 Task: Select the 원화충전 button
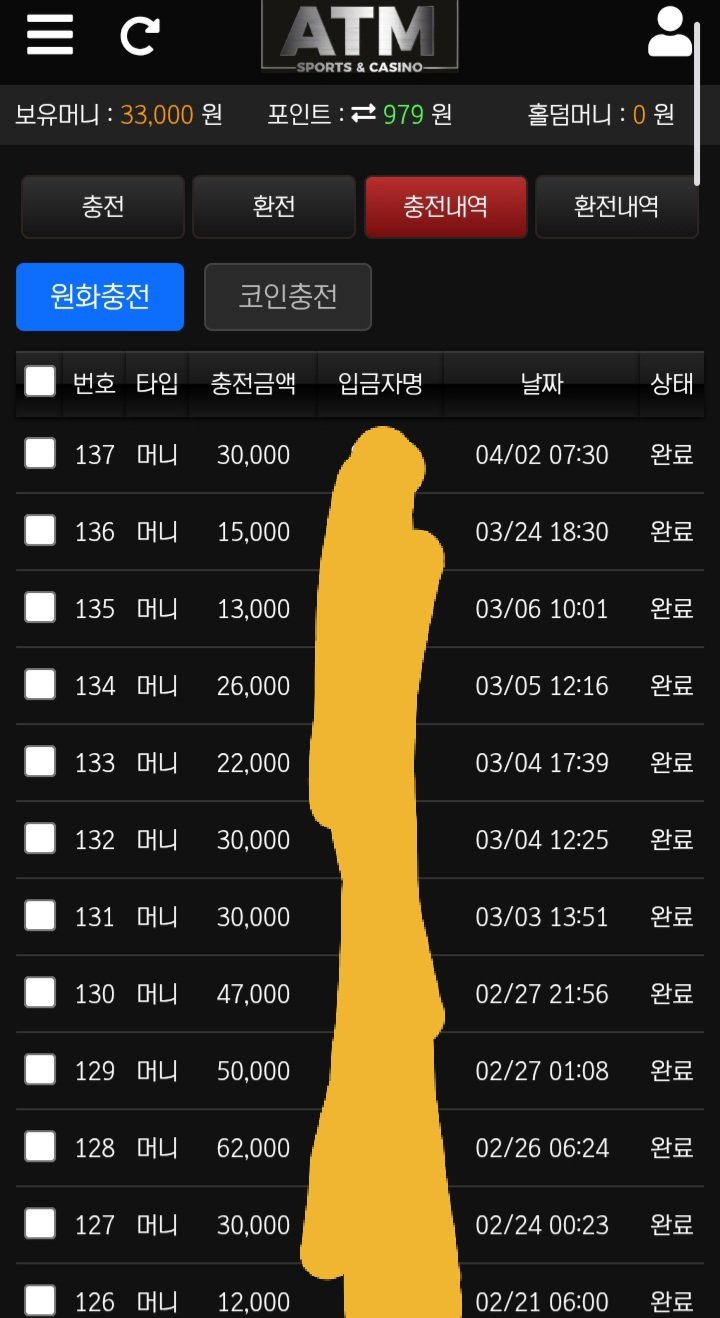pos(100,297)
